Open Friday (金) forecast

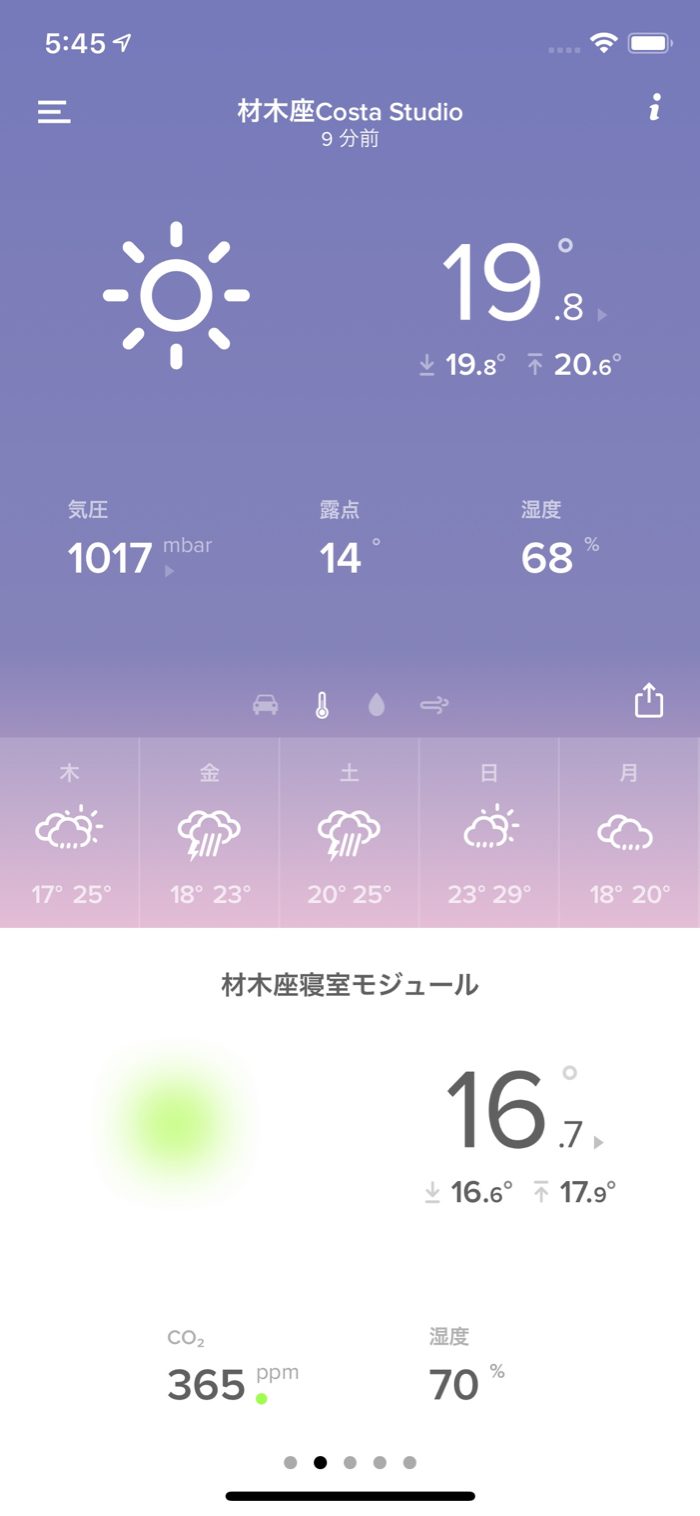(209, 832)
